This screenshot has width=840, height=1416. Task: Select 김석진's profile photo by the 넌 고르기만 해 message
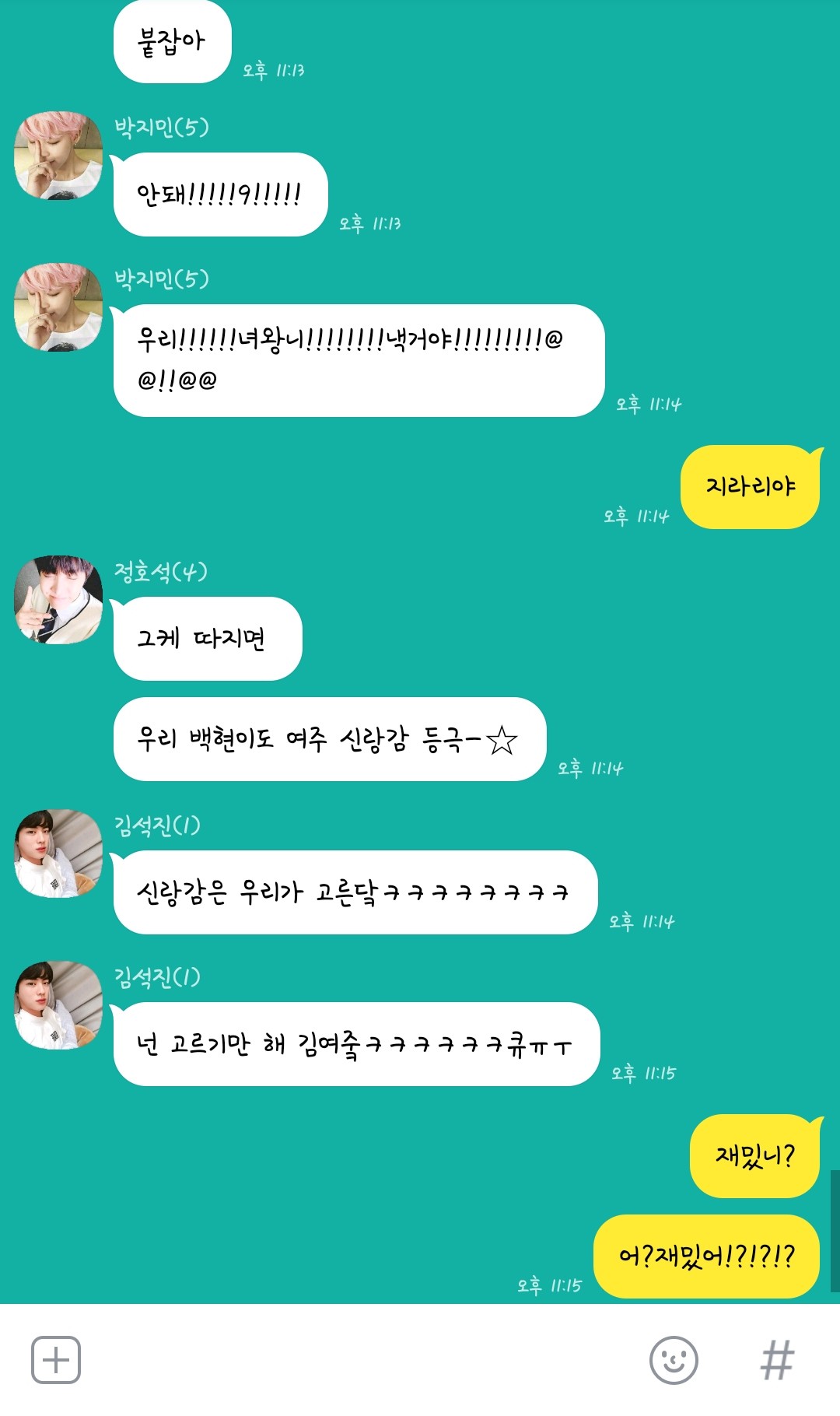tap(58, 1004)
